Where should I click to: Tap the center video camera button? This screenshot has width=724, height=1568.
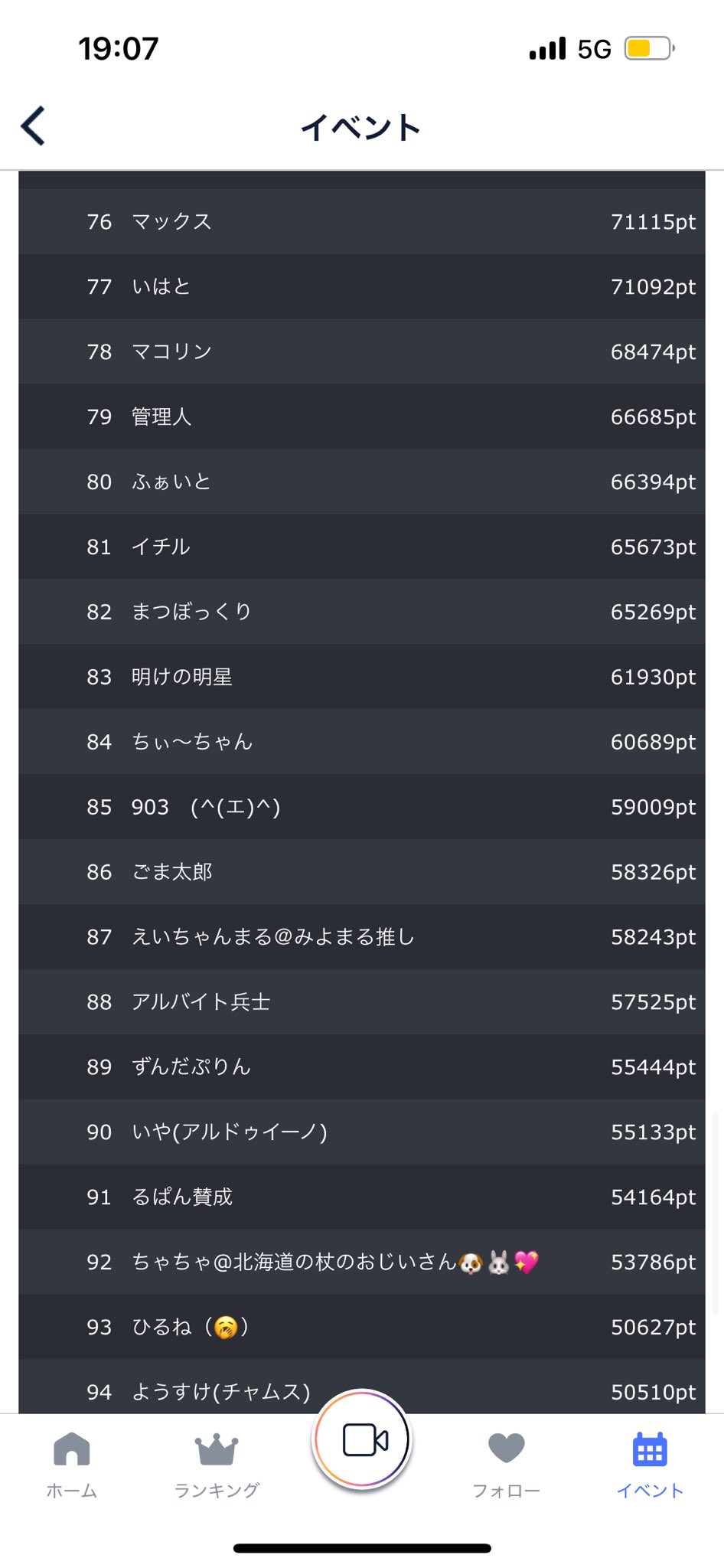363,1439
